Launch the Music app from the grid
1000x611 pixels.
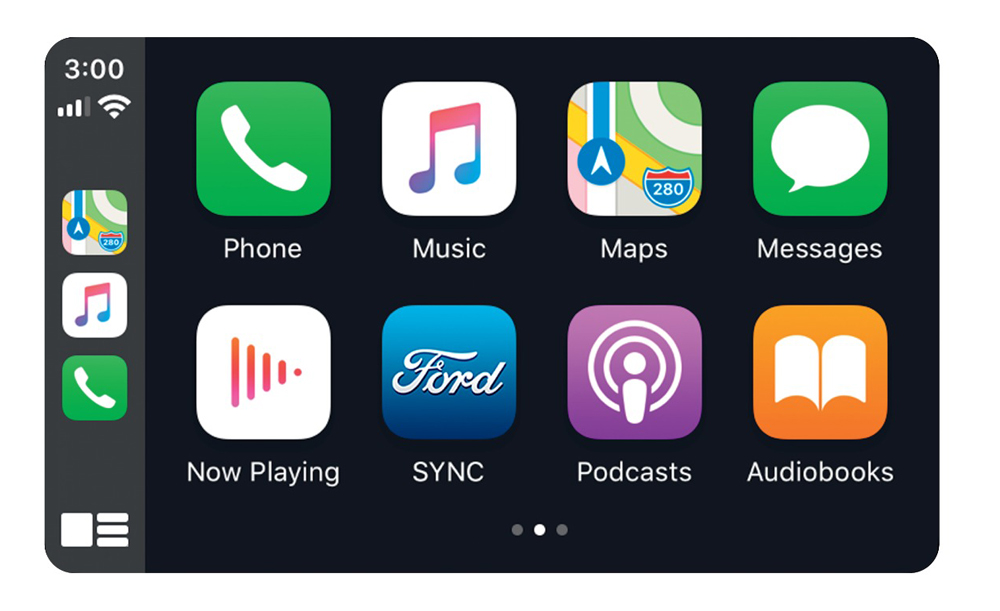449,149
